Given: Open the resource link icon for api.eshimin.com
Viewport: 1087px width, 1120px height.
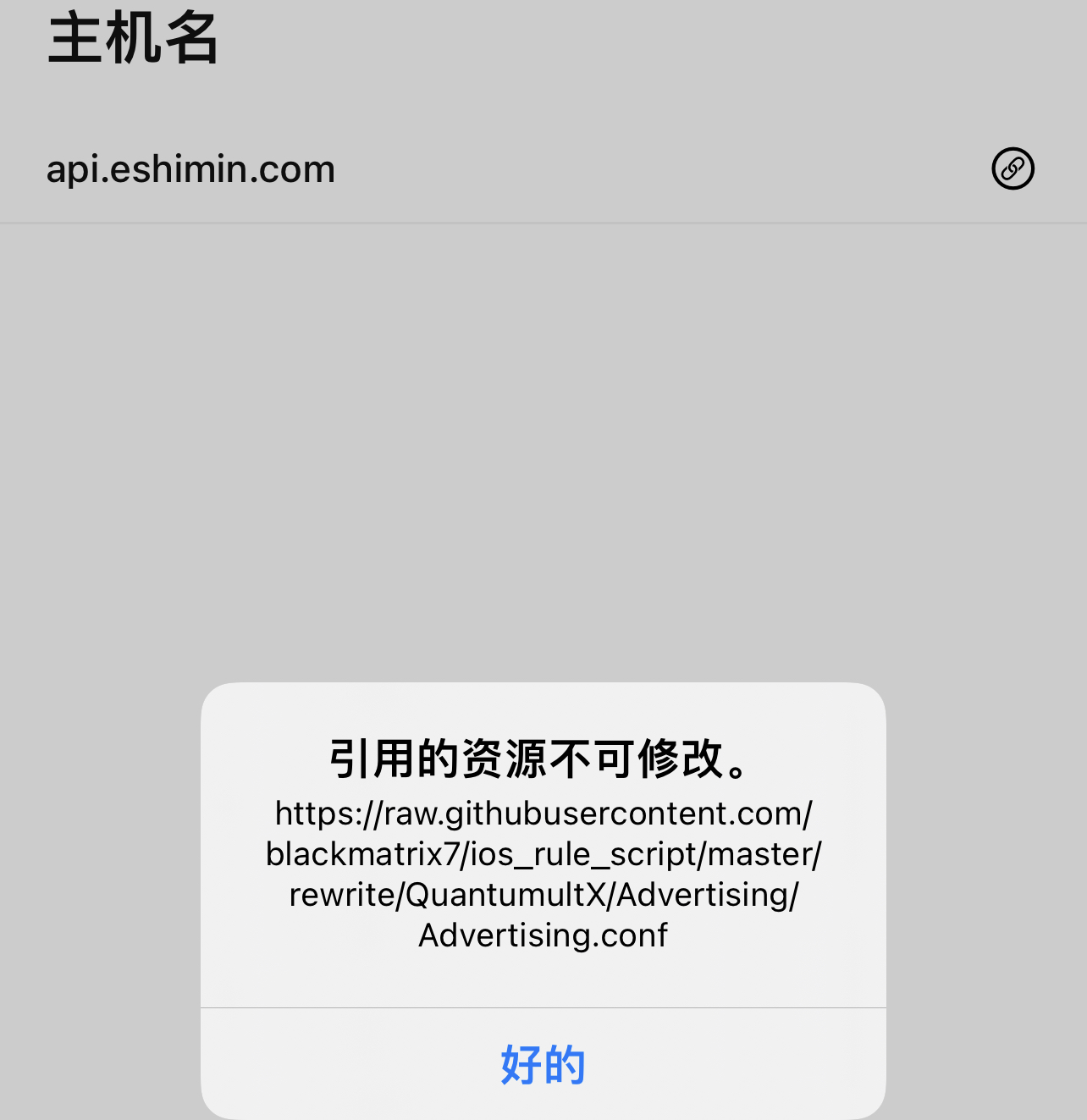Looking at the screenshot, I should (1013, 168).
